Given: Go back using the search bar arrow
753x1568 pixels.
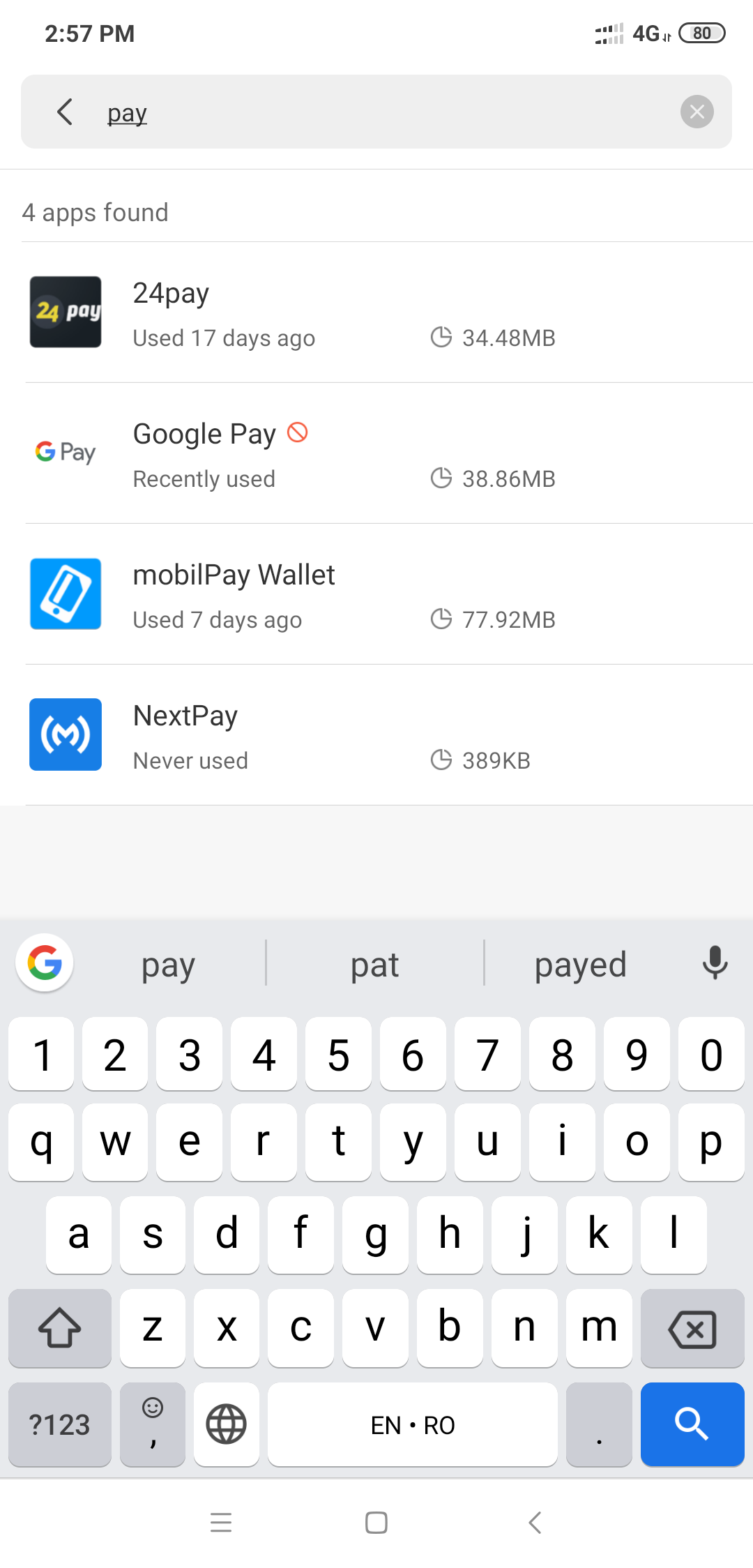Looking at the screenshot, I should (65, 112).
